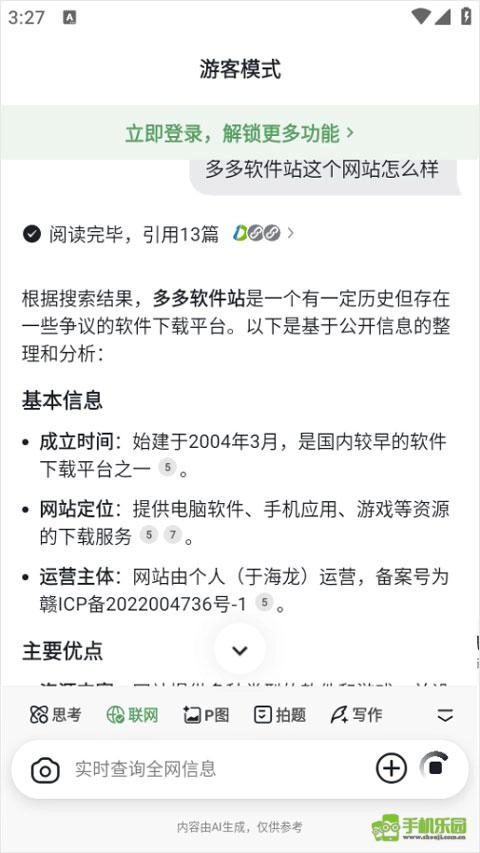
Task: Open the 拍题 photo question tool
Action: (280, 715)
